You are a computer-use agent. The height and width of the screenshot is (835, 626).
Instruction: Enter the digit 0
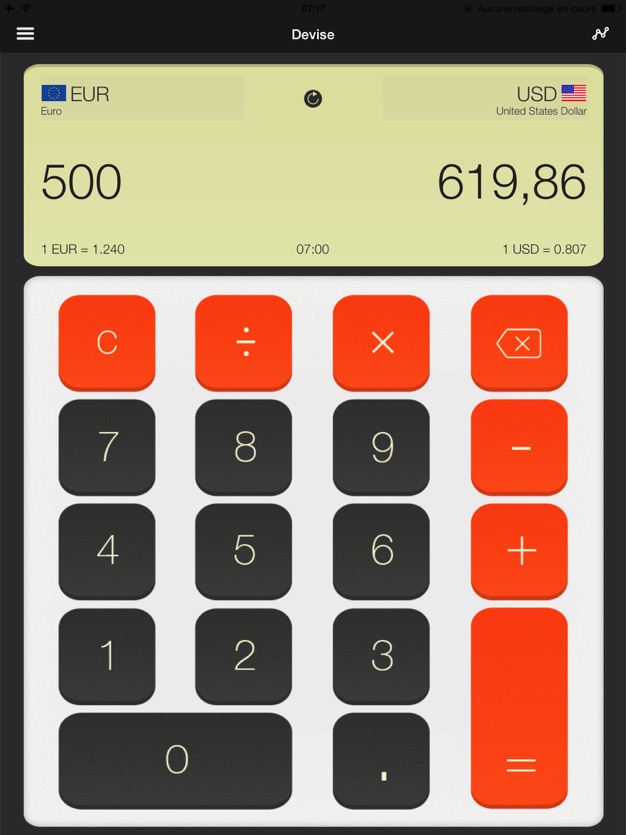176,760
